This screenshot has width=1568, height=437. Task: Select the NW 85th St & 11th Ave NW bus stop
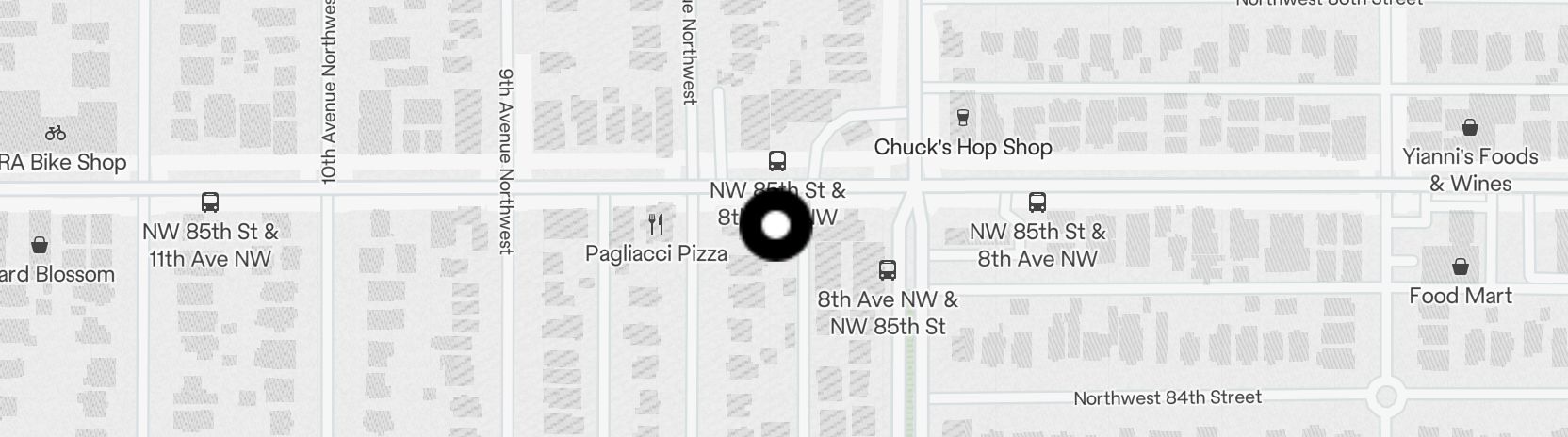(210, 202)
